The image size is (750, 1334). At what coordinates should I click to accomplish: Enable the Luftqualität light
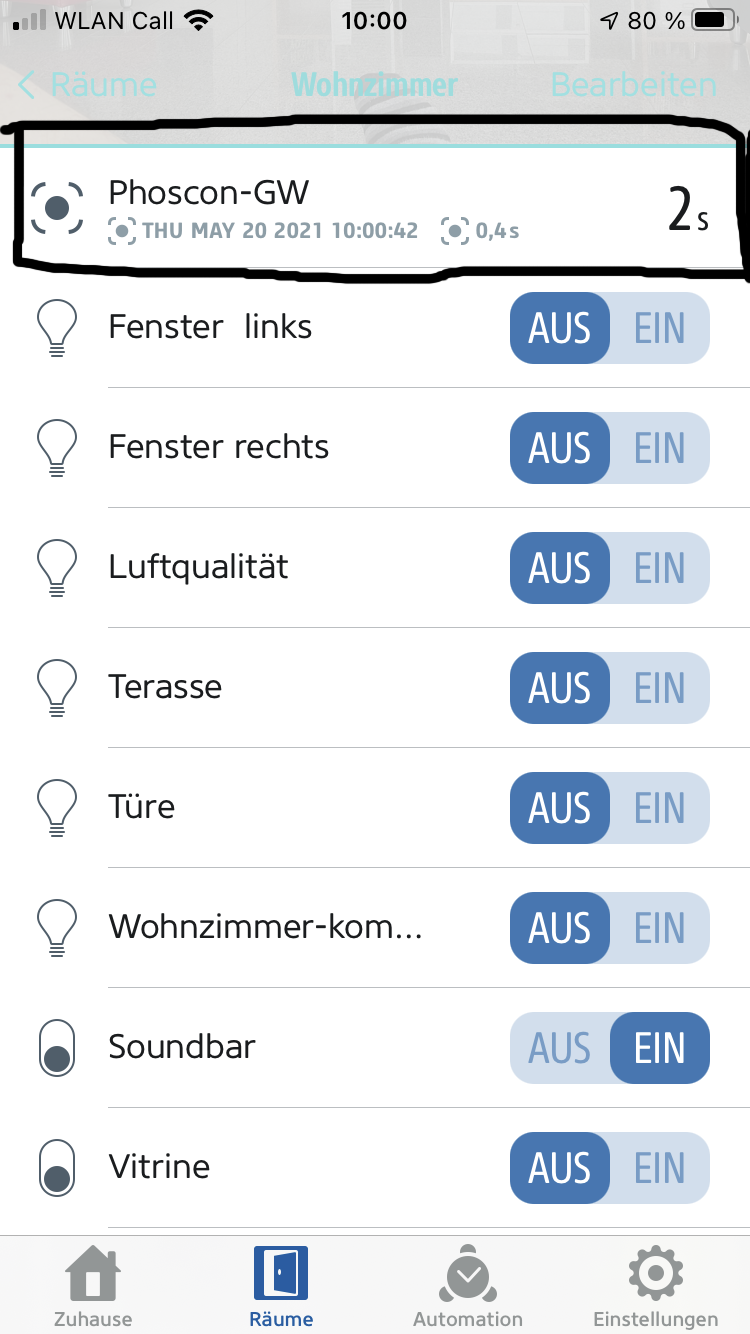click(660, 568)
